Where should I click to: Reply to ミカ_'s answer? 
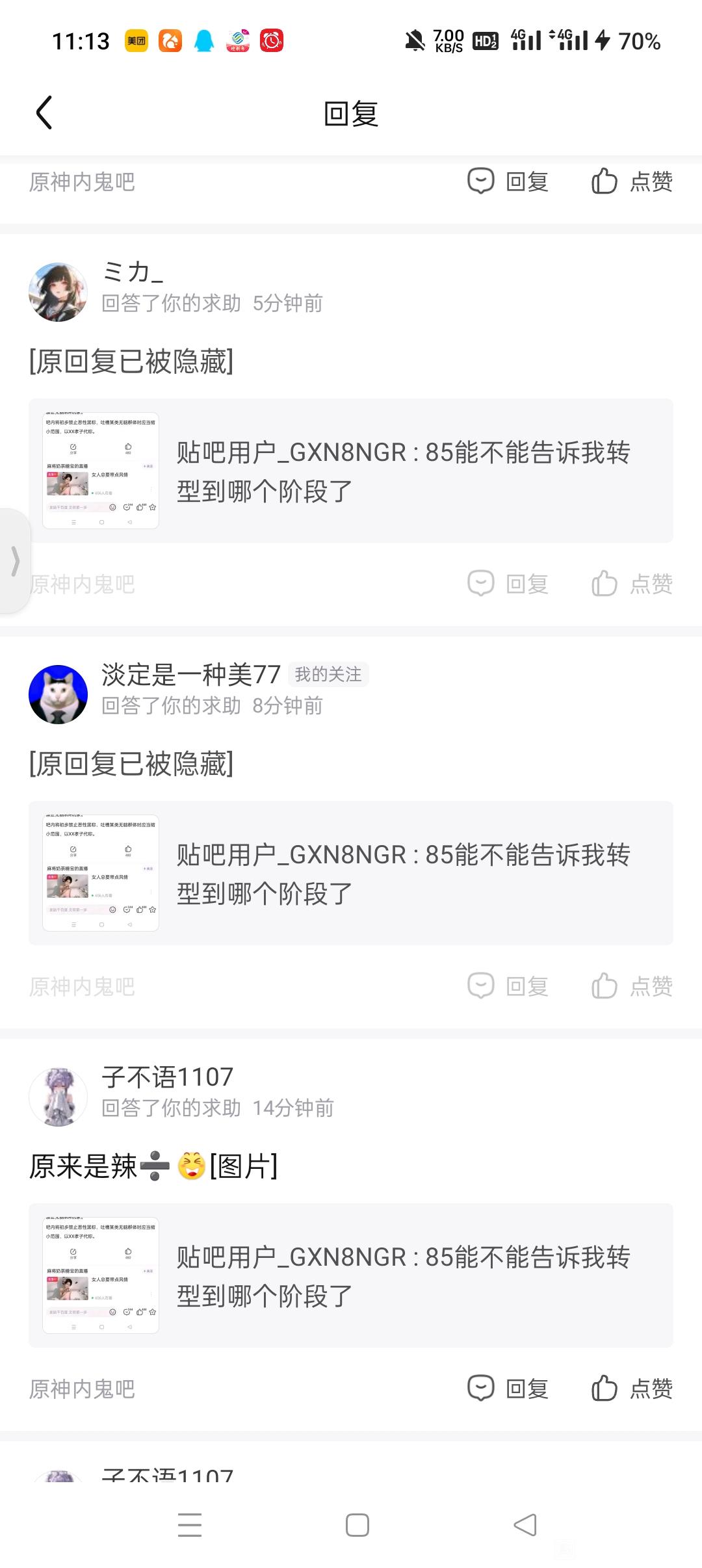[x=508, y=583]
